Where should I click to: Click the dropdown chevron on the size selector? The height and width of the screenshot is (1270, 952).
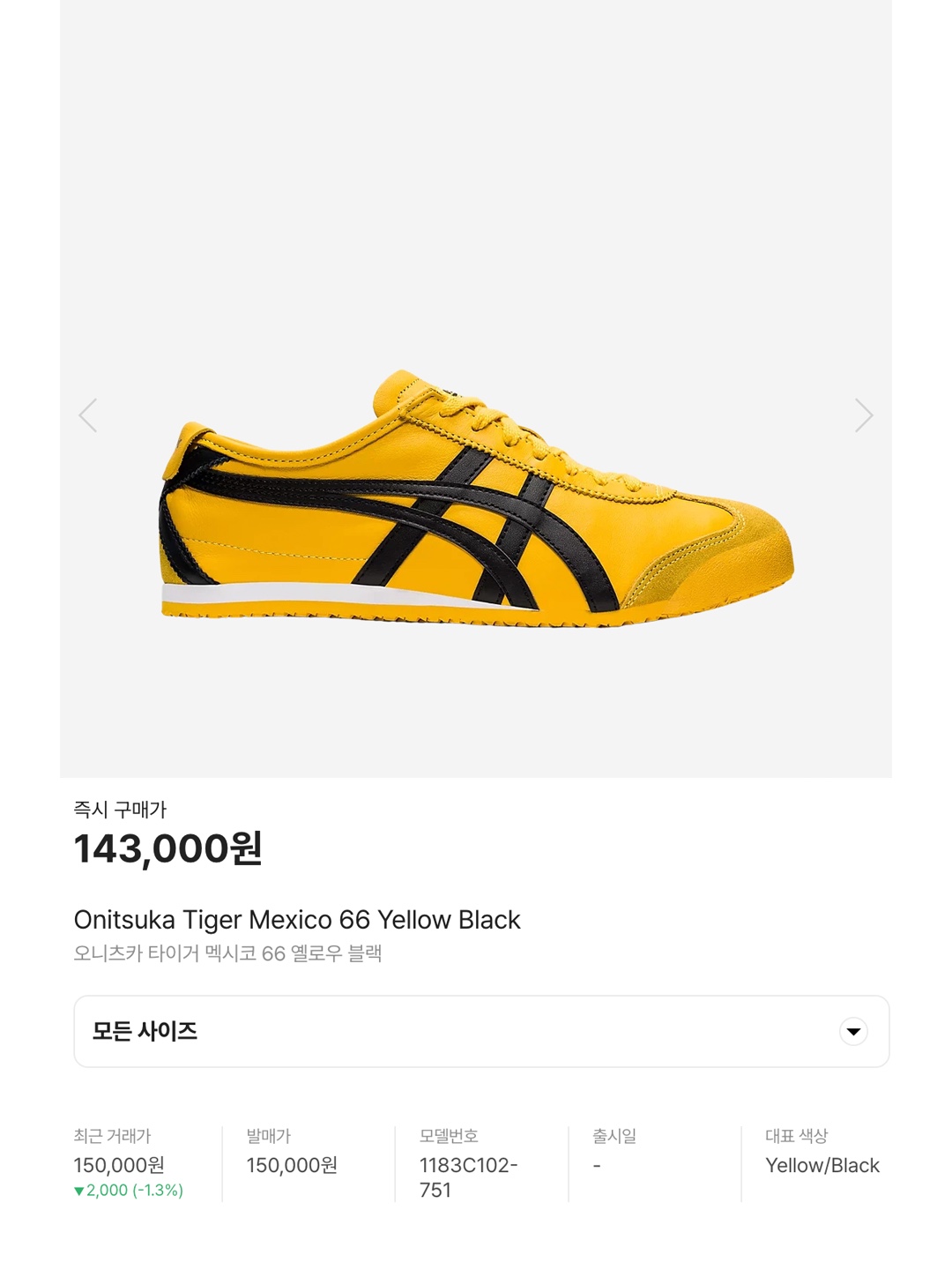click(852, 1028)
